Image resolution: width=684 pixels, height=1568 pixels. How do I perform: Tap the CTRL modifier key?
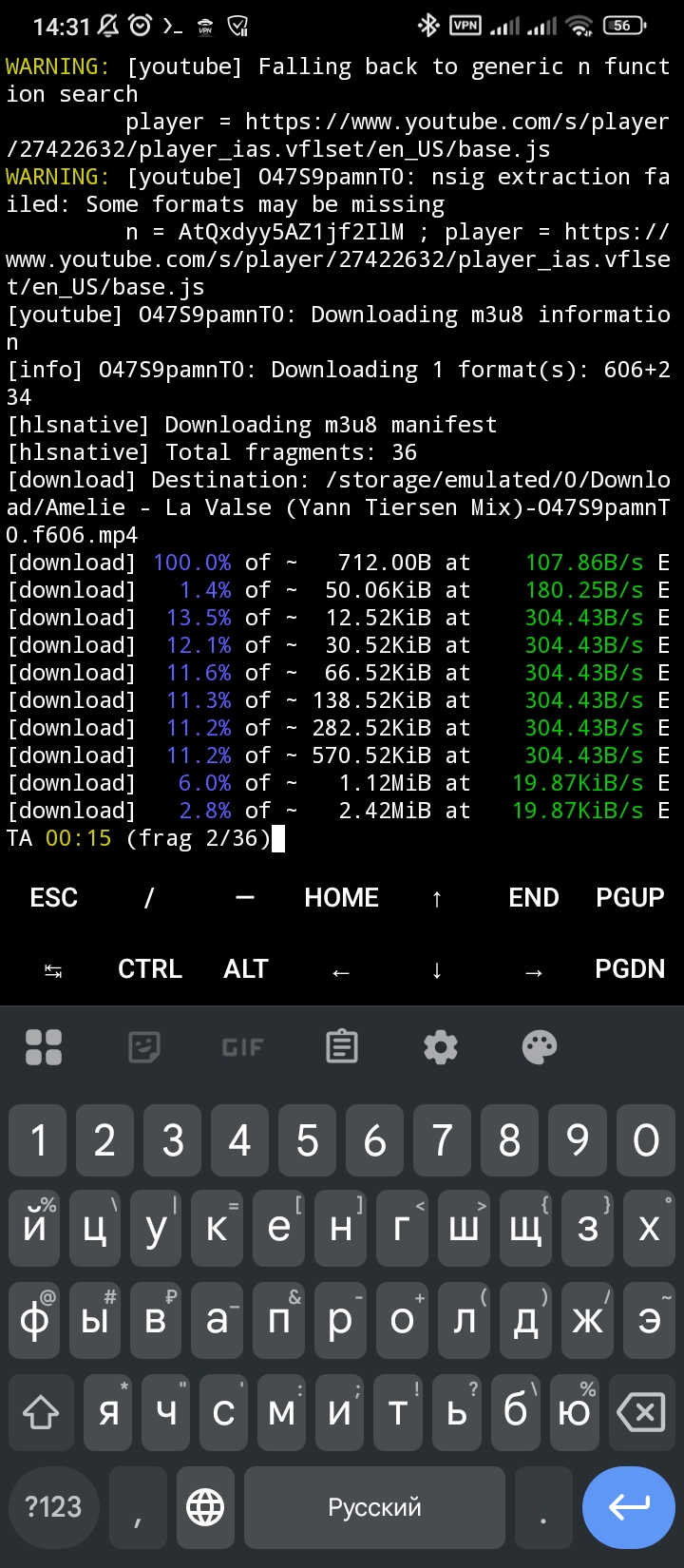(150, 969)
